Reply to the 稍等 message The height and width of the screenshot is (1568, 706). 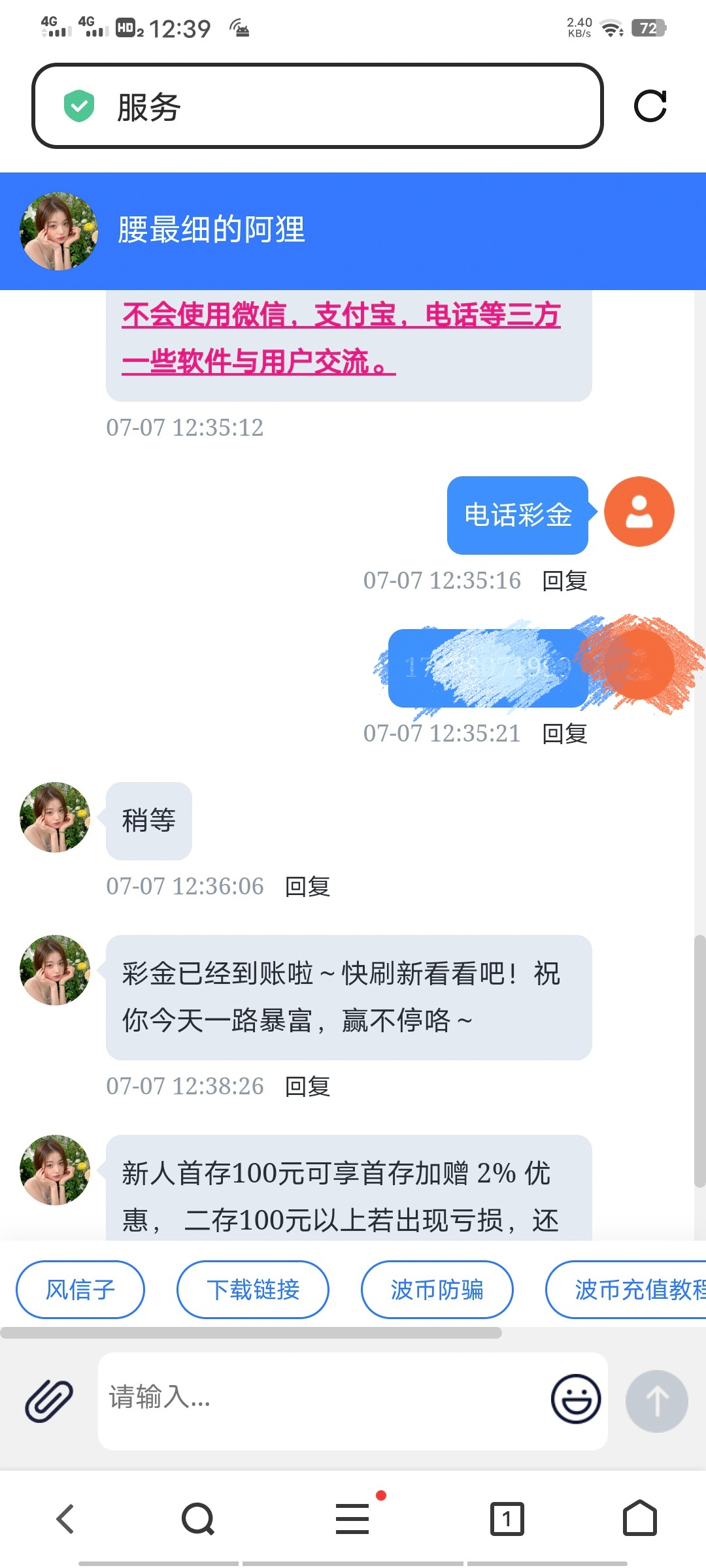[307, 887]
